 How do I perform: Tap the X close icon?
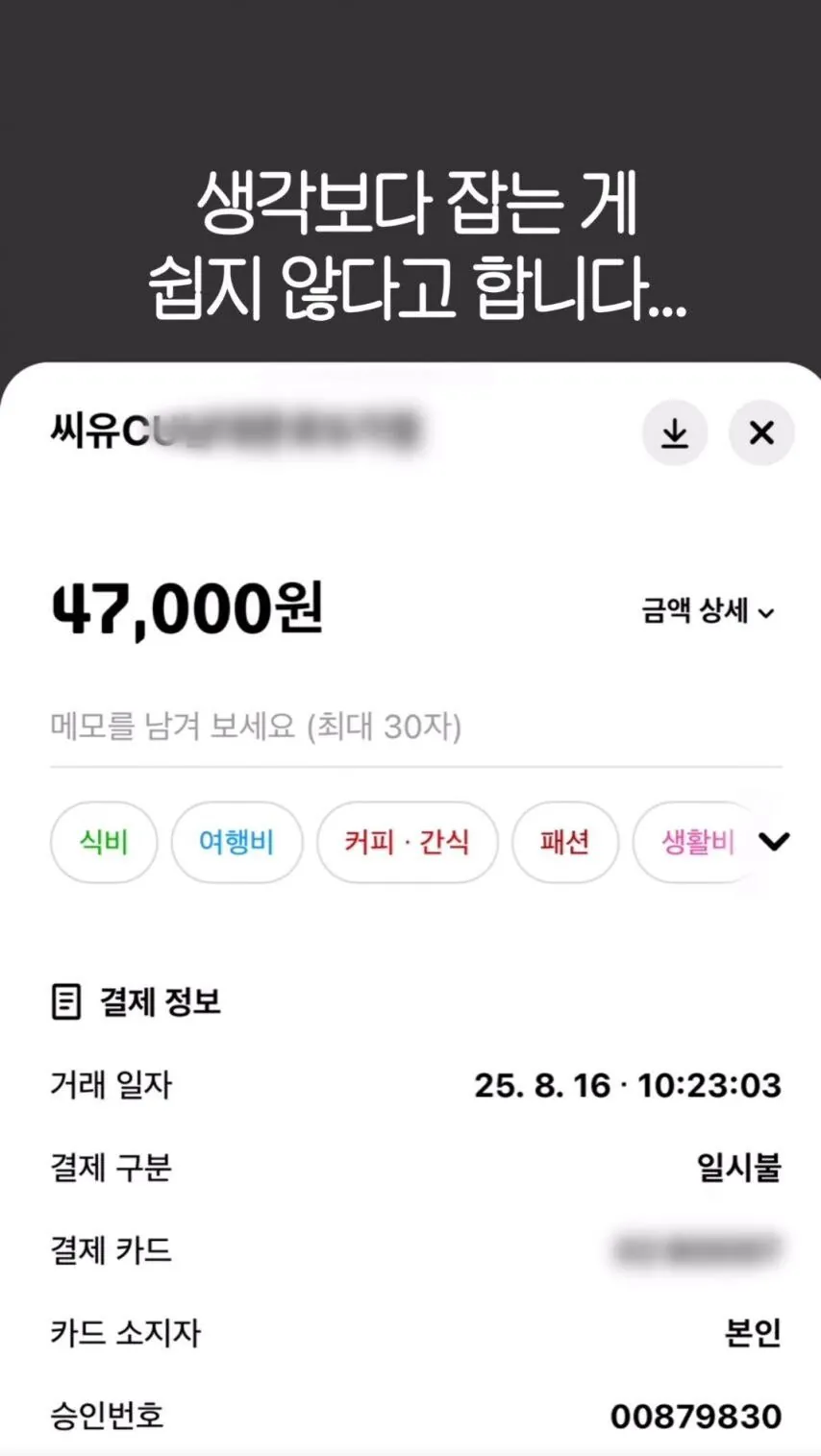tap(761, 432)
